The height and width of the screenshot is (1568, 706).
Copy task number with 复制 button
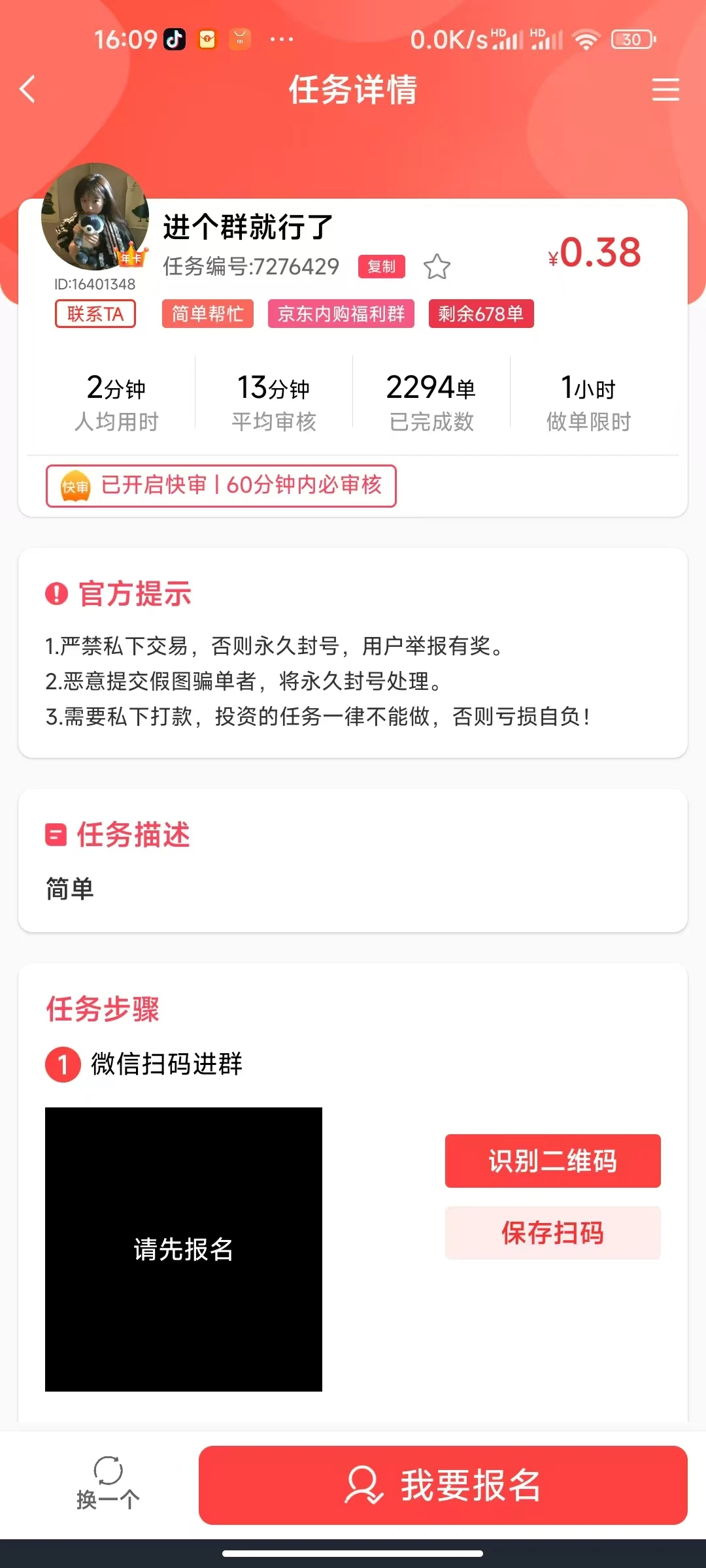[x=381, y=267]
